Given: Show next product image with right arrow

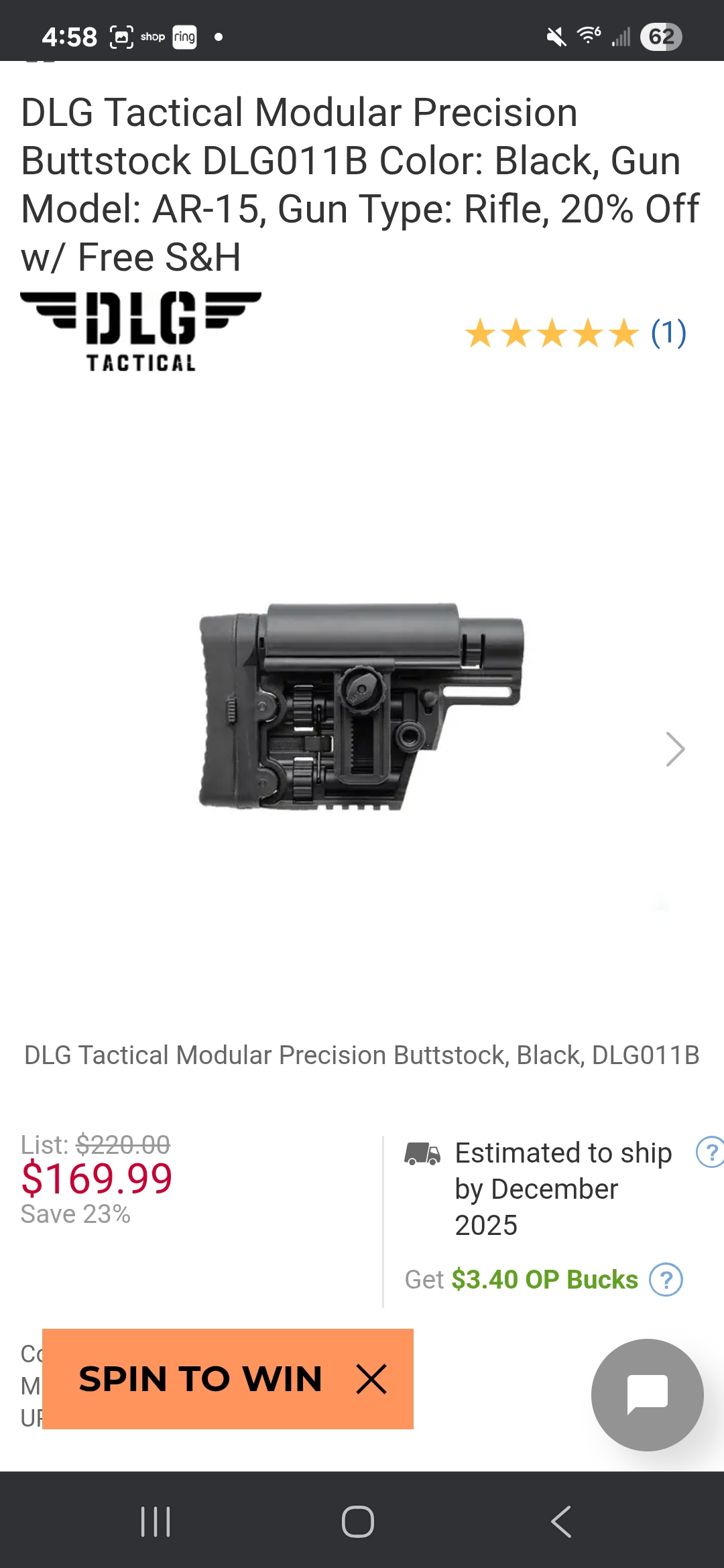Looking at the screenshot, I should (674, 749).
